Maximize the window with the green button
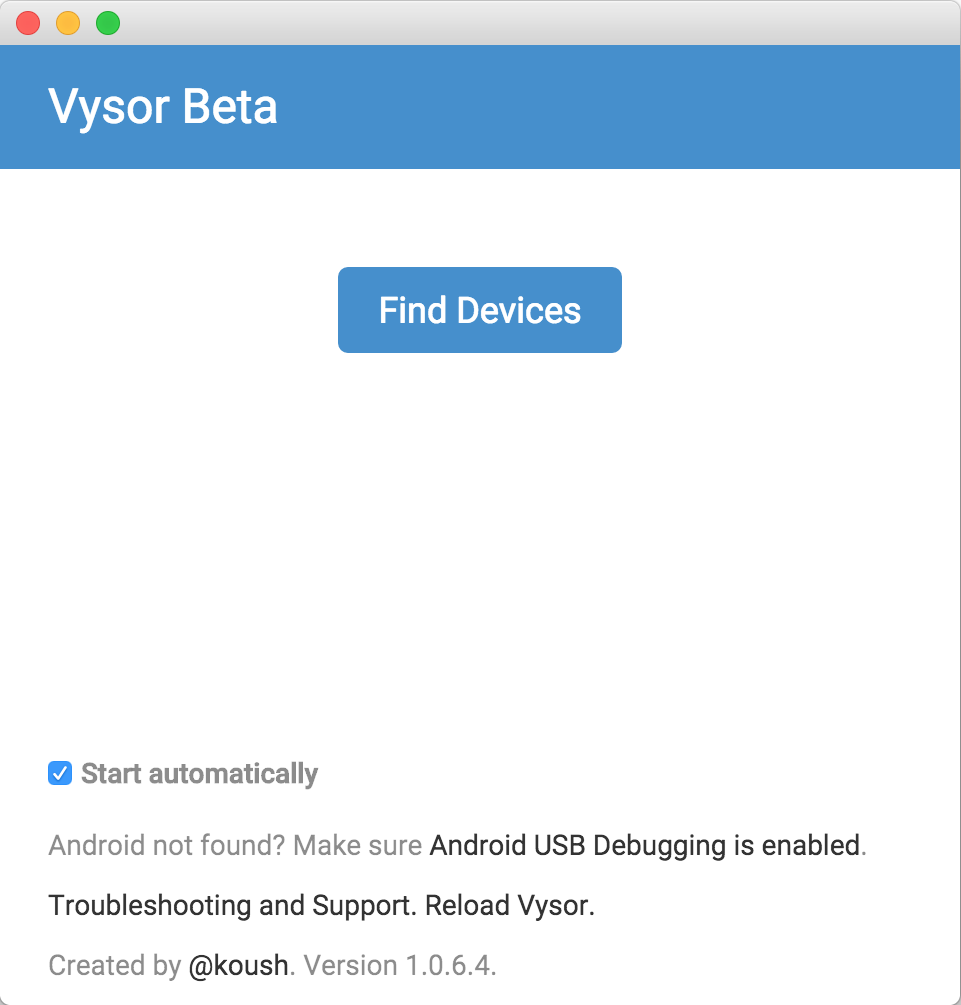 (x=108, y=23)
